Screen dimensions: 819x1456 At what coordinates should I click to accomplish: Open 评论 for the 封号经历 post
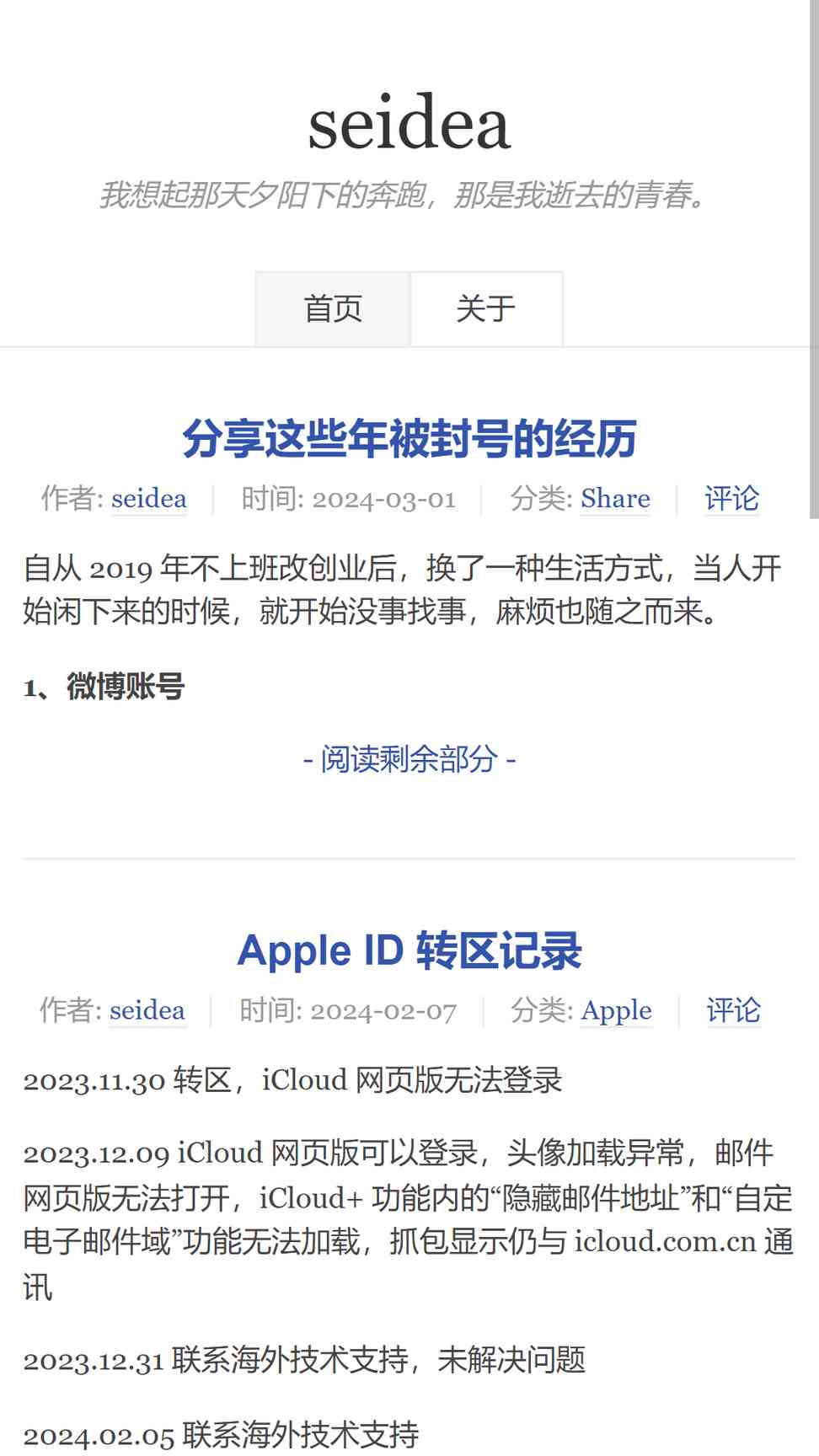731,499
